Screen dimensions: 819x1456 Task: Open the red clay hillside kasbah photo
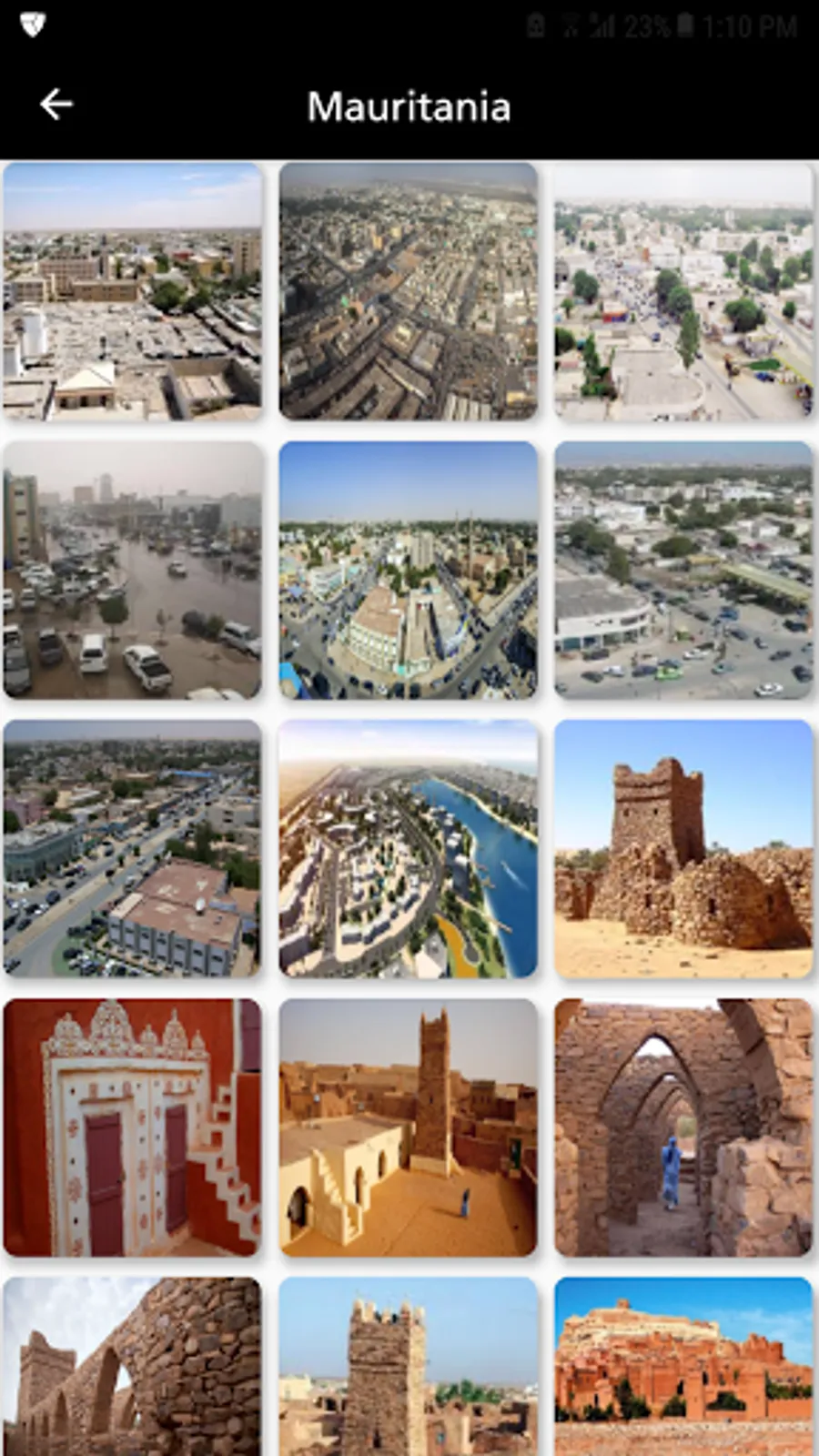(x=683, y=1365)
